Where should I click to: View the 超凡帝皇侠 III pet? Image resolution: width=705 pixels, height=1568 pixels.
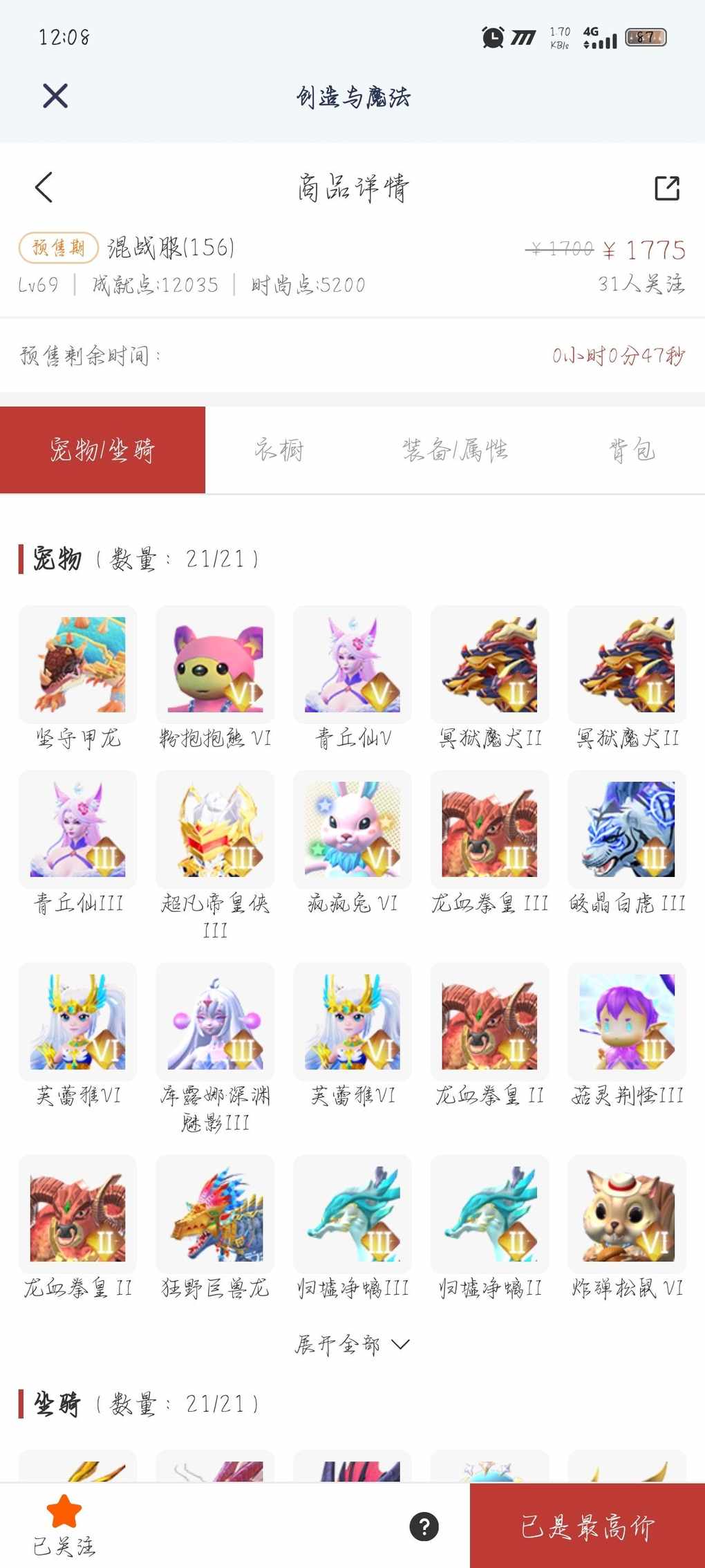click(215, 830)
